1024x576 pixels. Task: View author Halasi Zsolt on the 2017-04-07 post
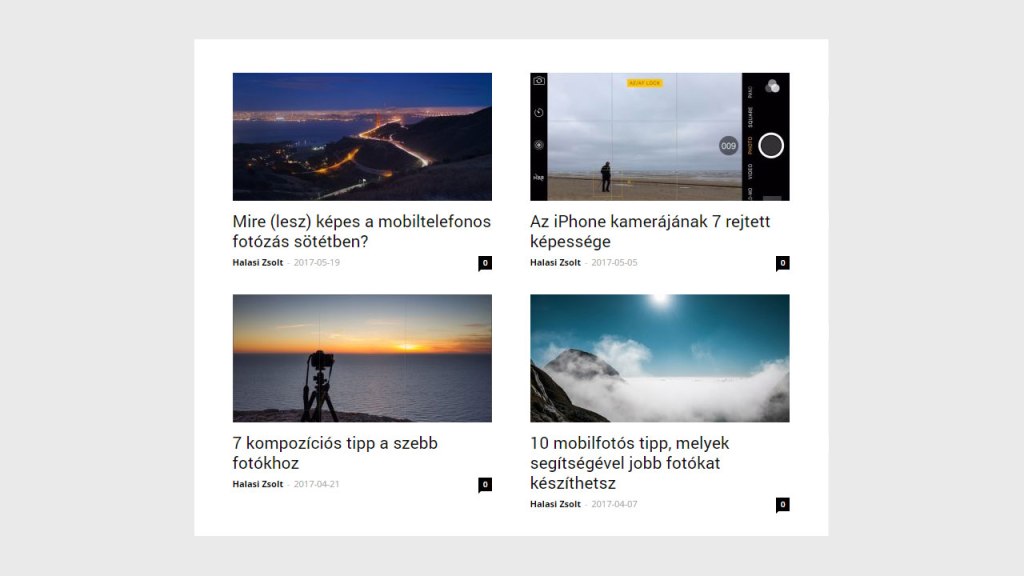555,504
